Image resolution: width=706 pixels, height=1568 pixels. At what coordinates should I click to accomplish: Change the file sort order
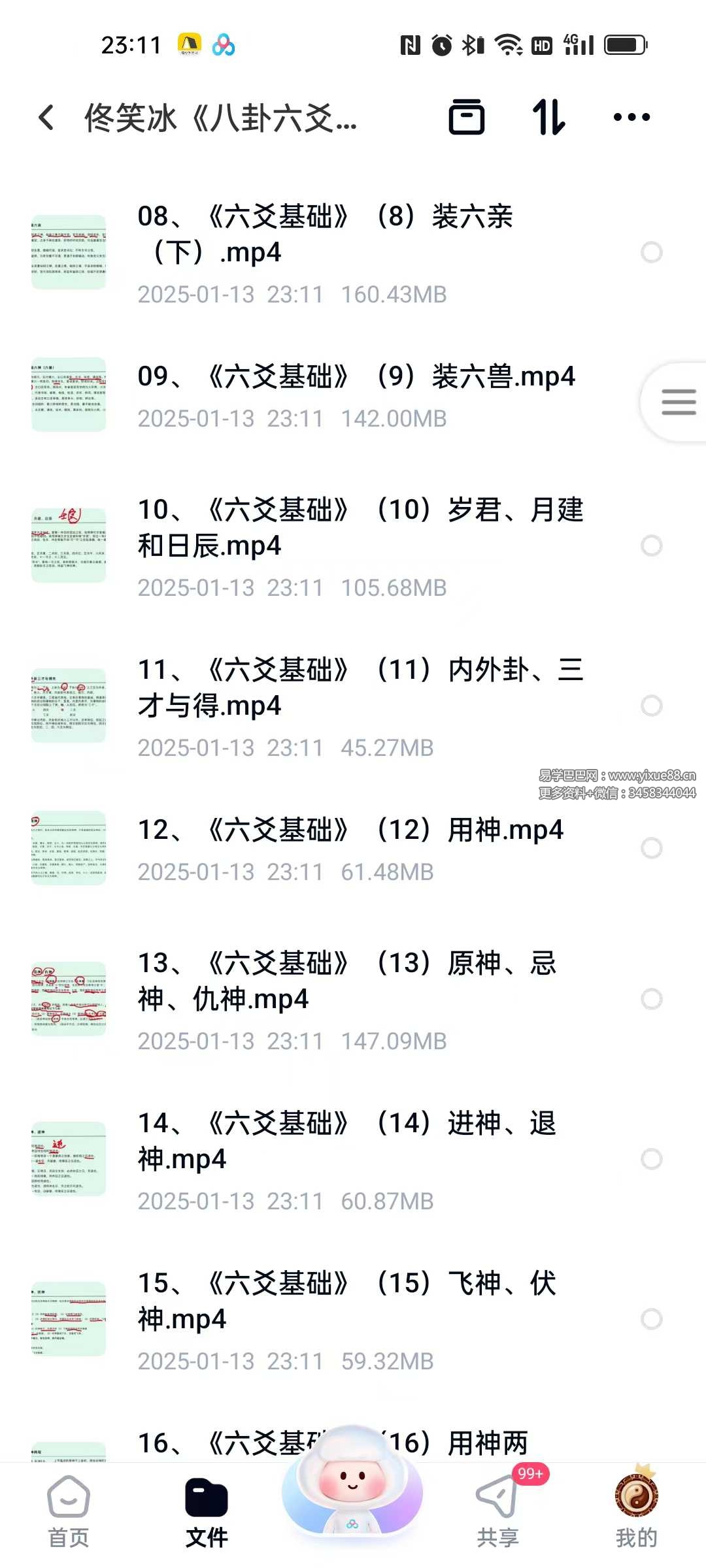click(x=548, y=118)
